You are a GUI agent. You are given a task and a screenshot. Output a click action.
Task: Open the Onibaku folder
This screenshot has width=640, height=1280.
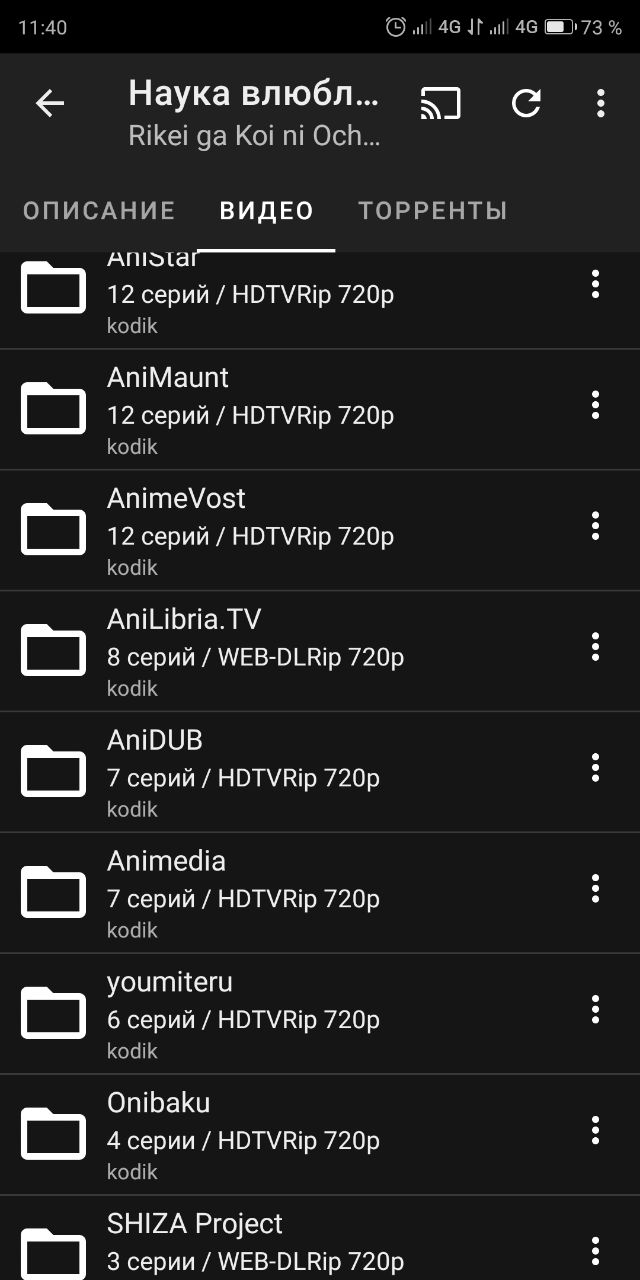tap(320, 1136)
